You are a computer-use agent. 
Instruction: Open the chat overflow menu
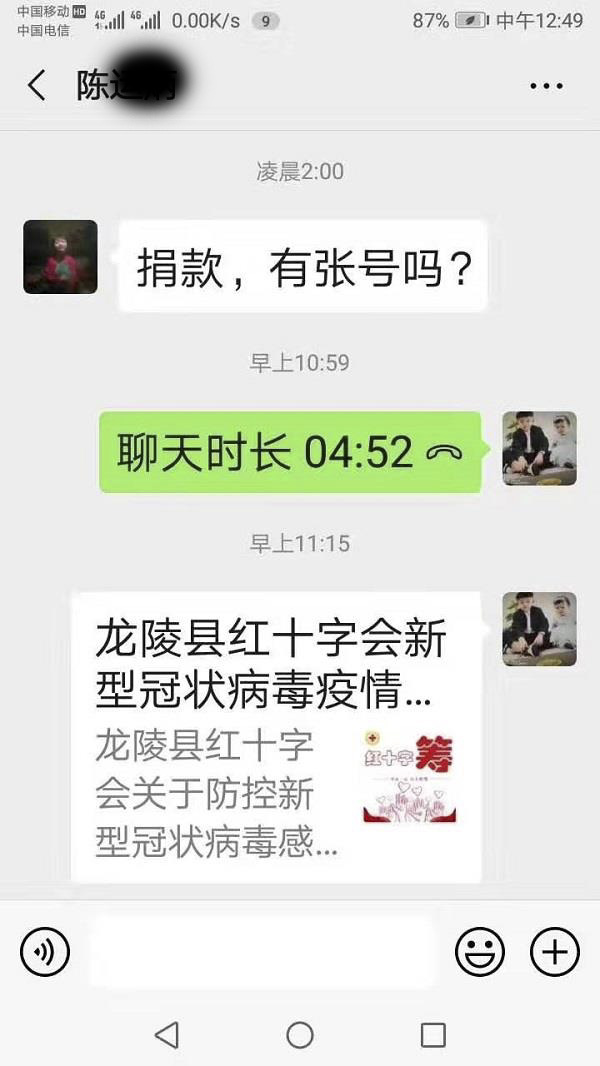click(546, 87)
